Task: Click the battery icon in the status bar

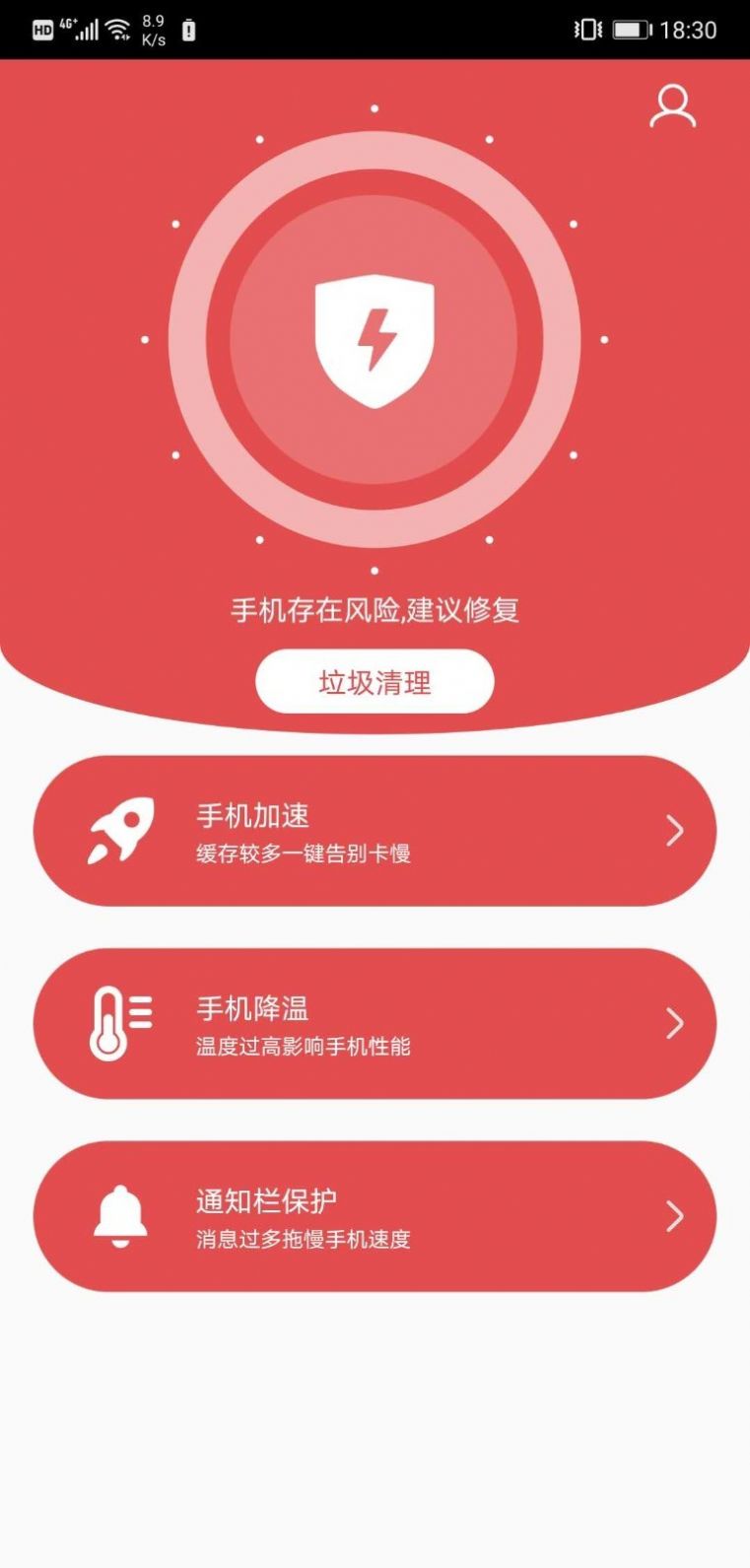Action: (x=630, y=29)
